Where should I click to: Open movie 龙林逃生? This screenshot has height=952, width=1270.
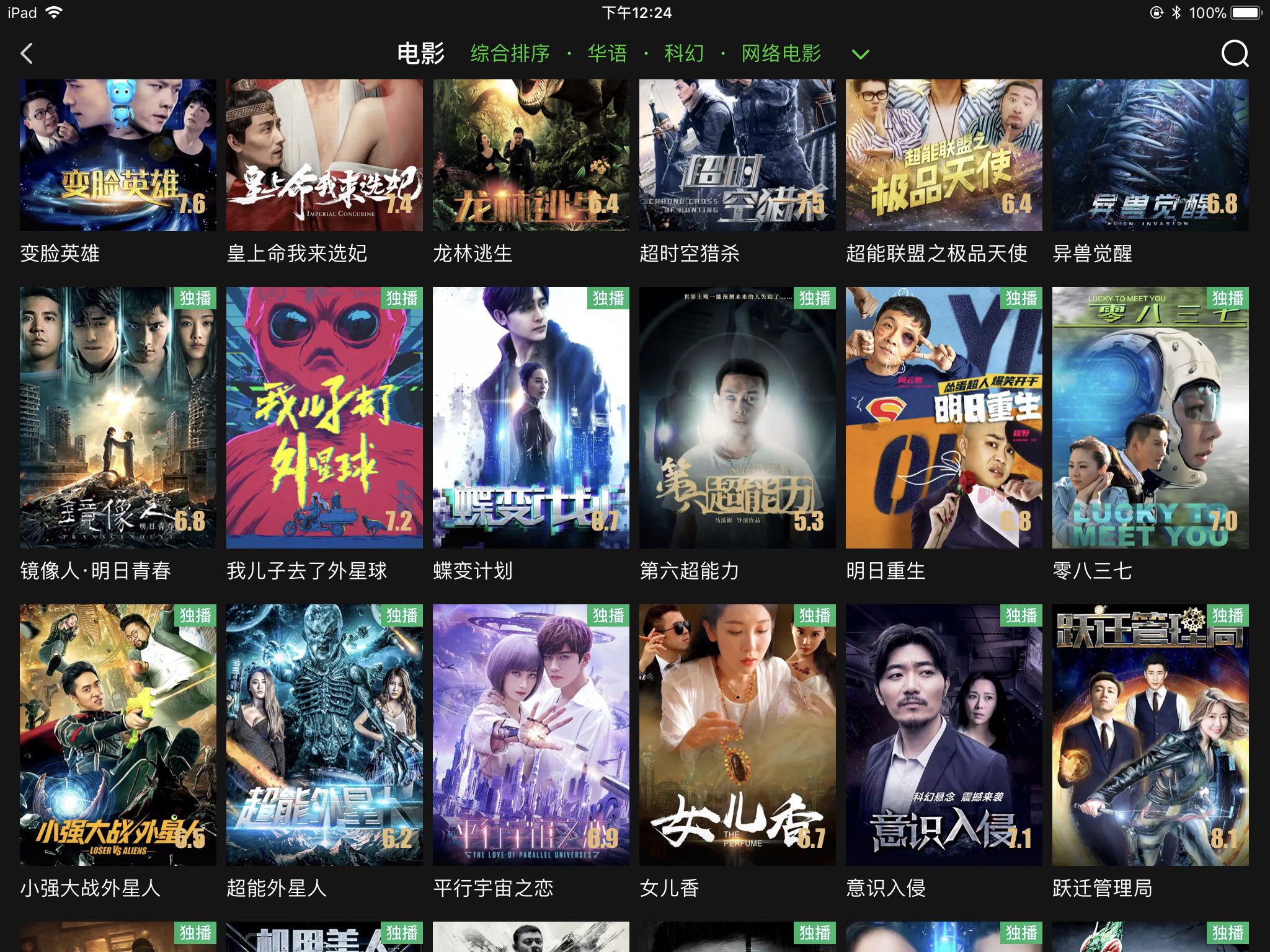tap(531, 155)
